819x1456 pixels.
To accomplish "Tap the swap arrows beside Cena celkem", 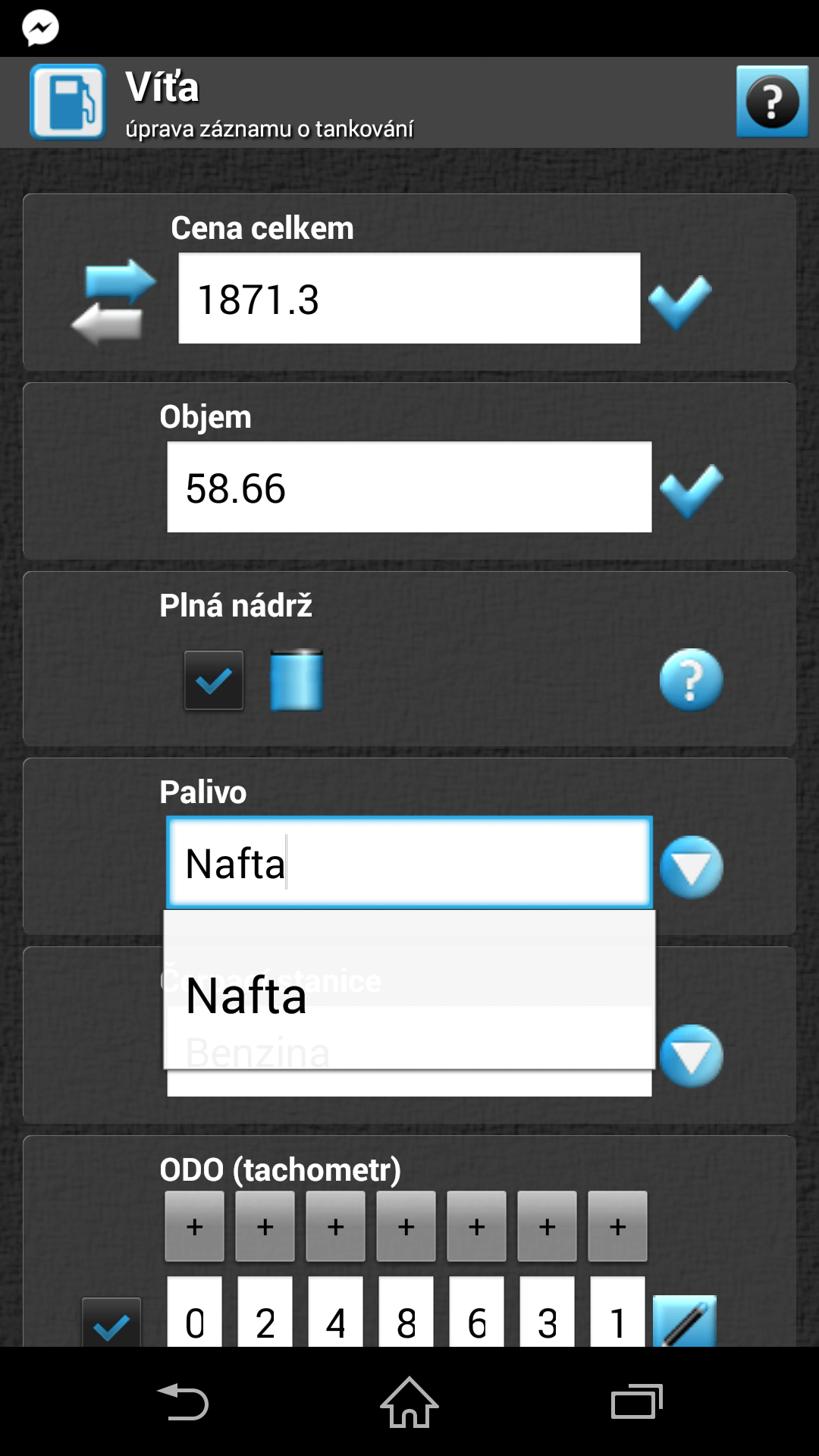I will coord(113,302).
